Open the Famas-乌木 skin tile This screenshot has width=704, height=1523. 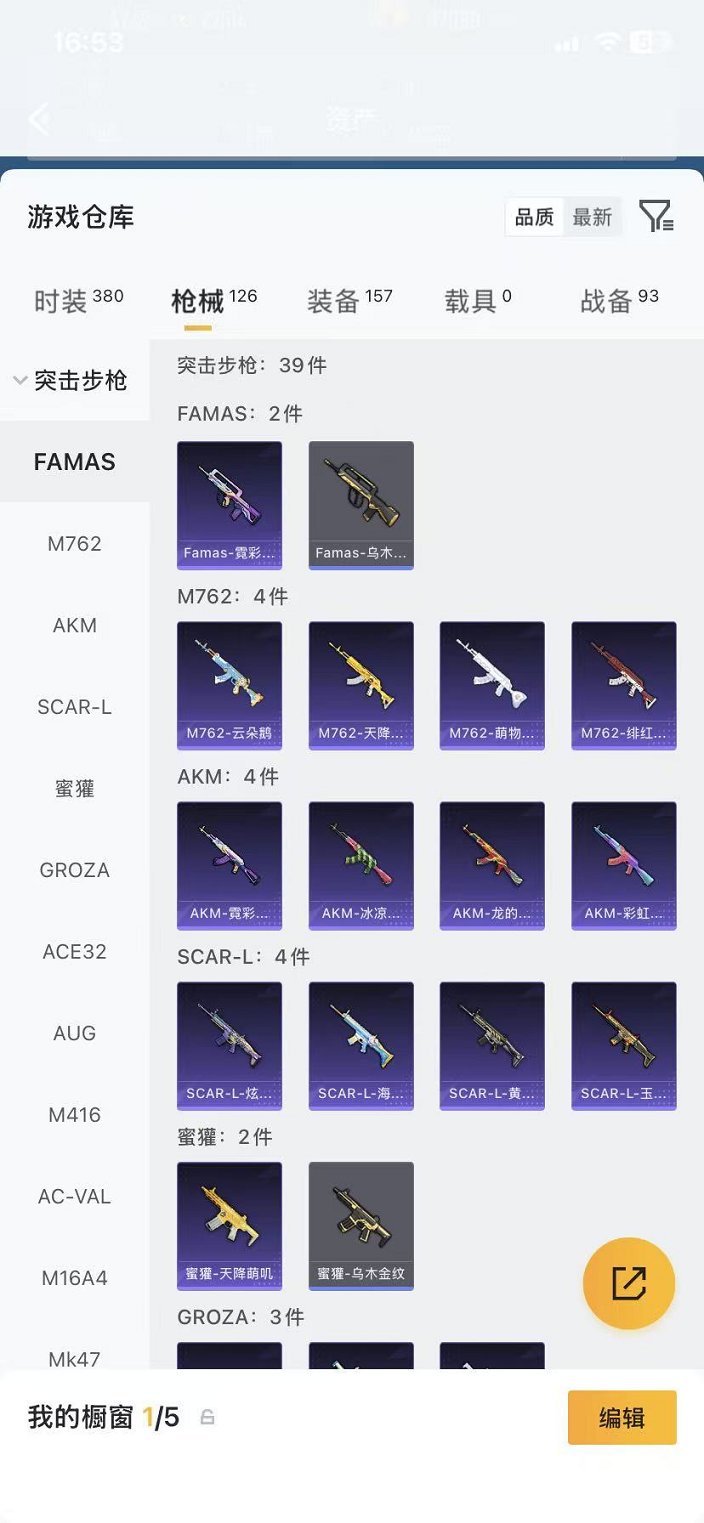click(x=361, y=505)
